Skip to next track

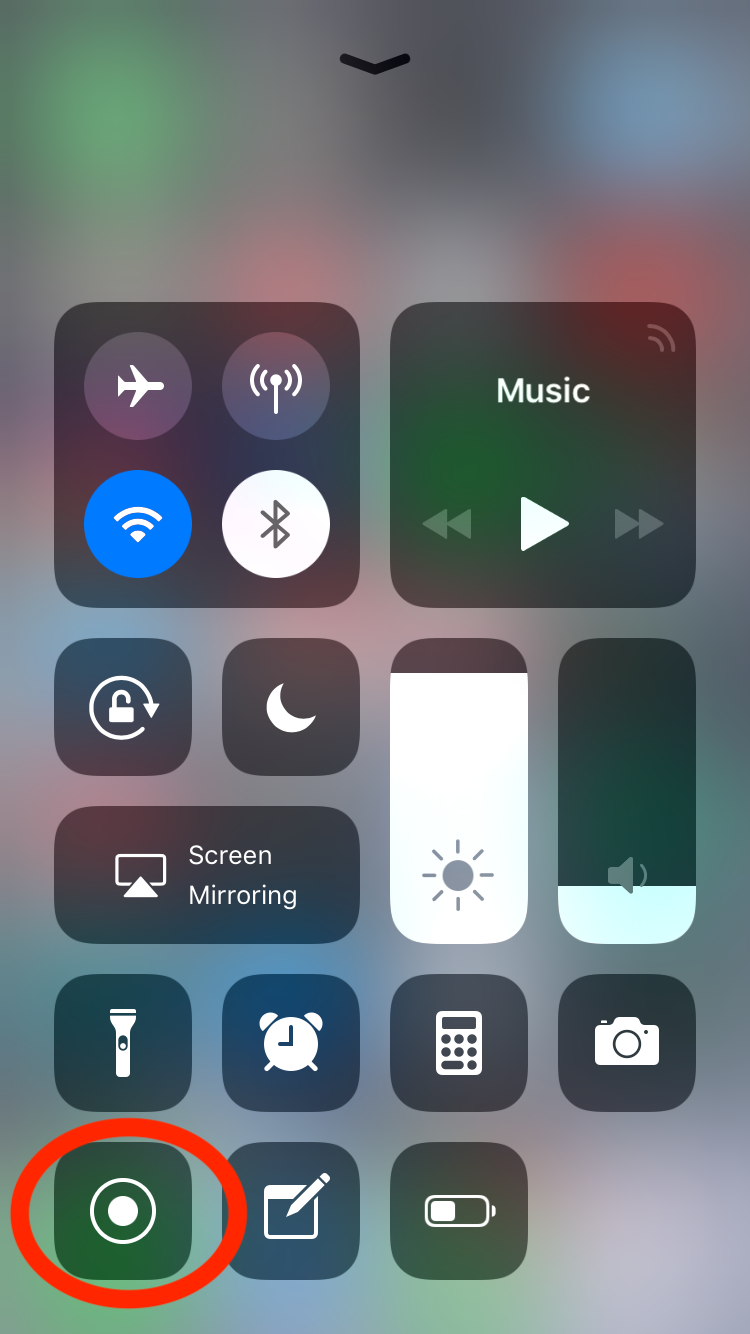pos(639,524)
